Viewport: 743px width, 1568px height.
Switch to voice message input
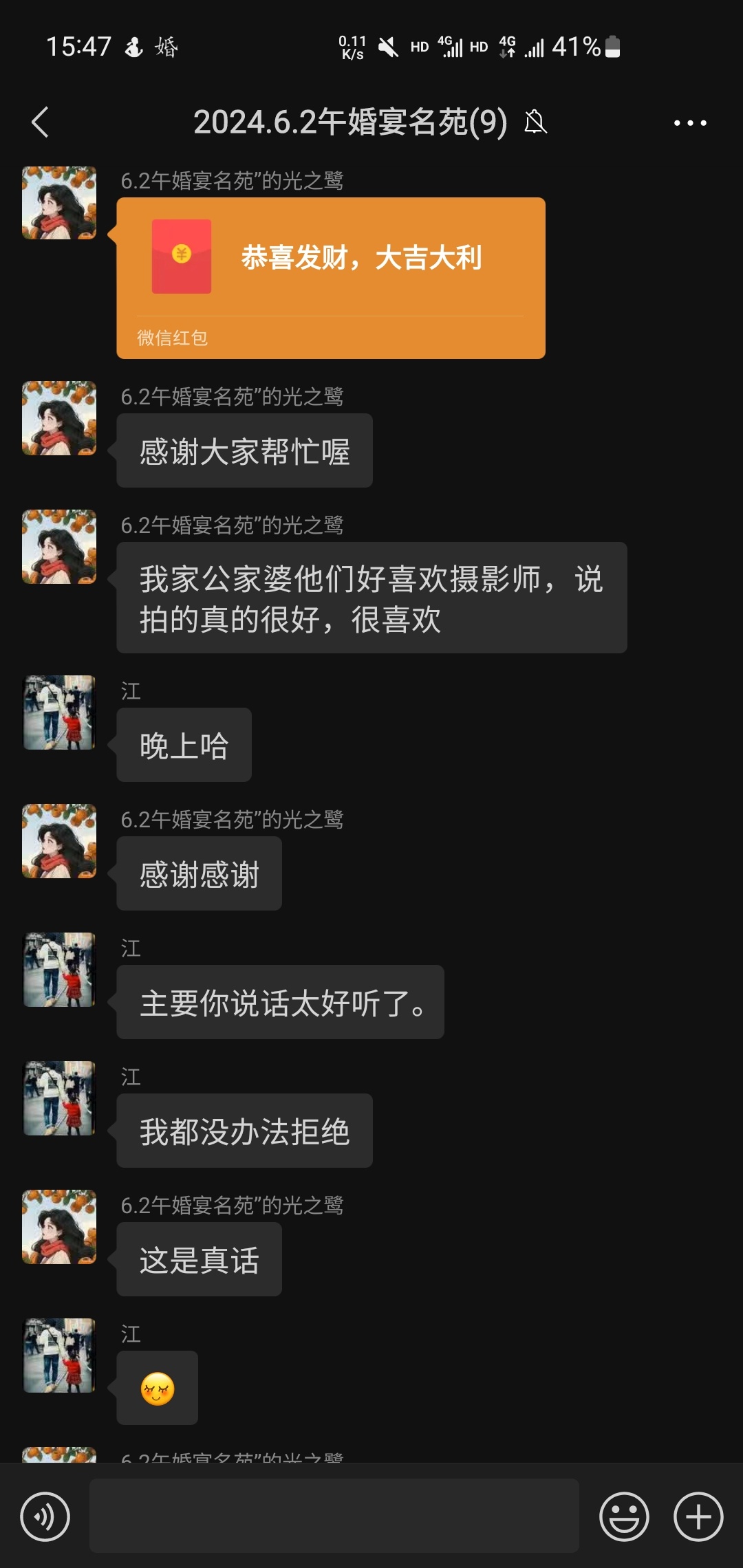click(45, 1516)
